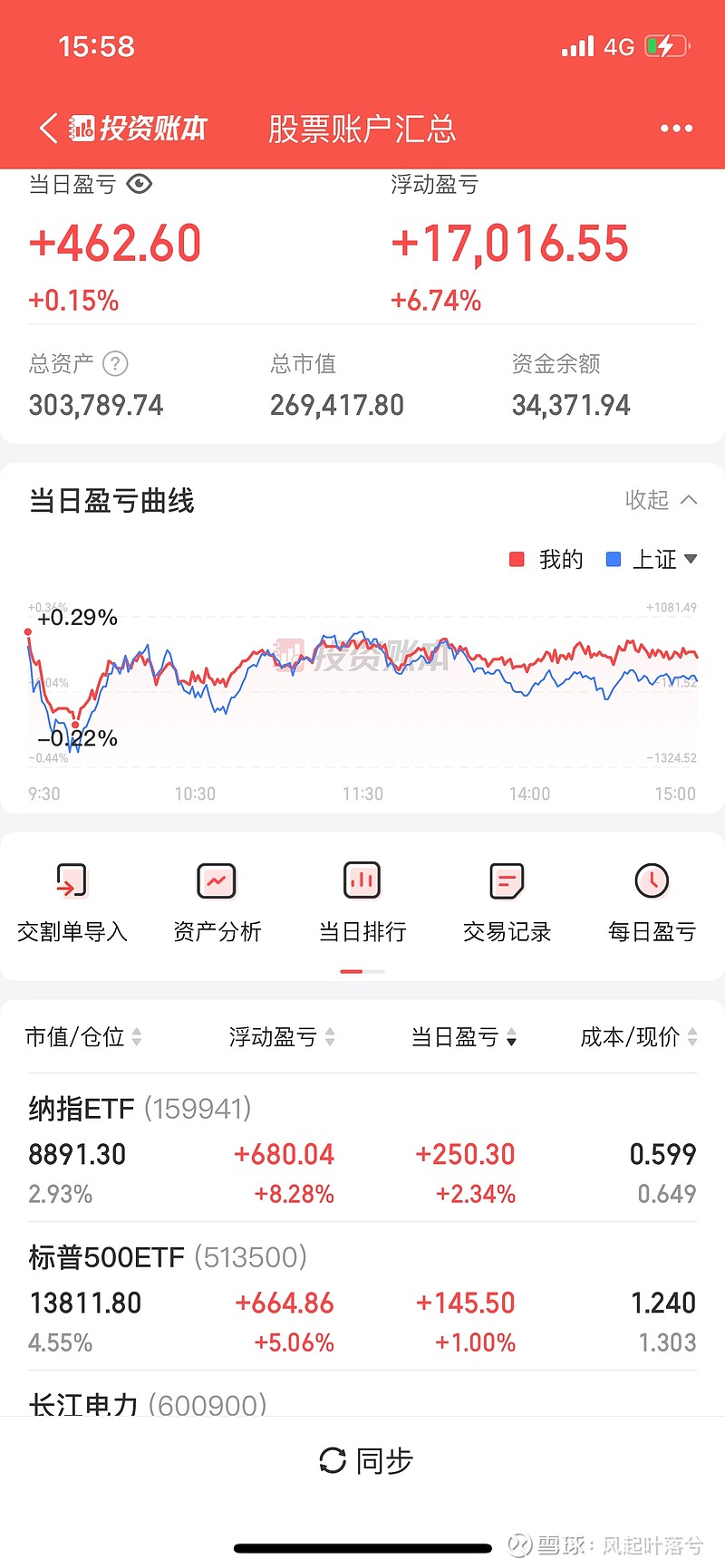Open the 上证 index selector dropdown arrow
This screenshot has height=1568, width=725.
coord(691,559)
